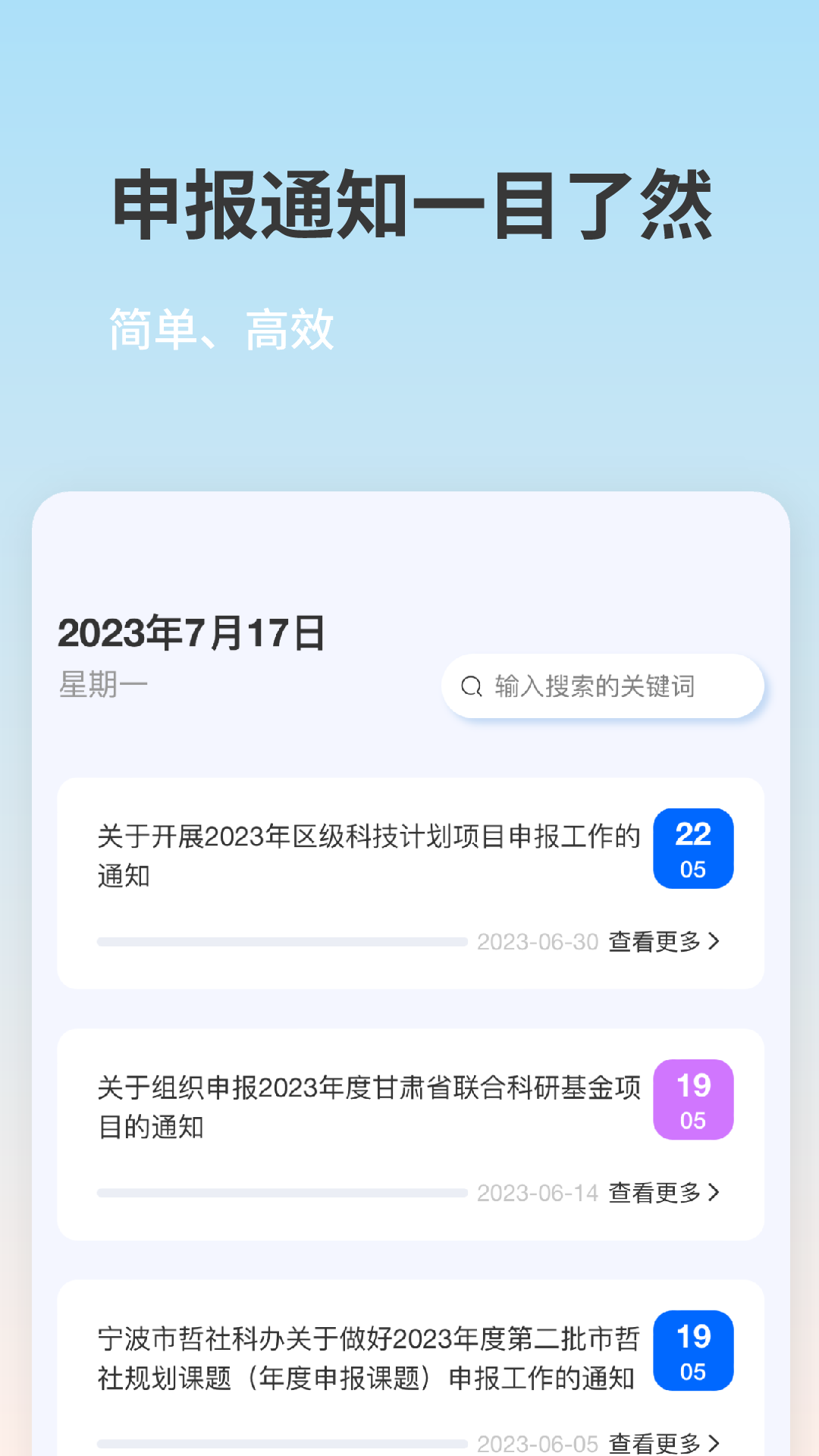Expand the 甘肃省 notice with its arrow
Screen dimensions: 819x1456
[x=714, y=1193]
